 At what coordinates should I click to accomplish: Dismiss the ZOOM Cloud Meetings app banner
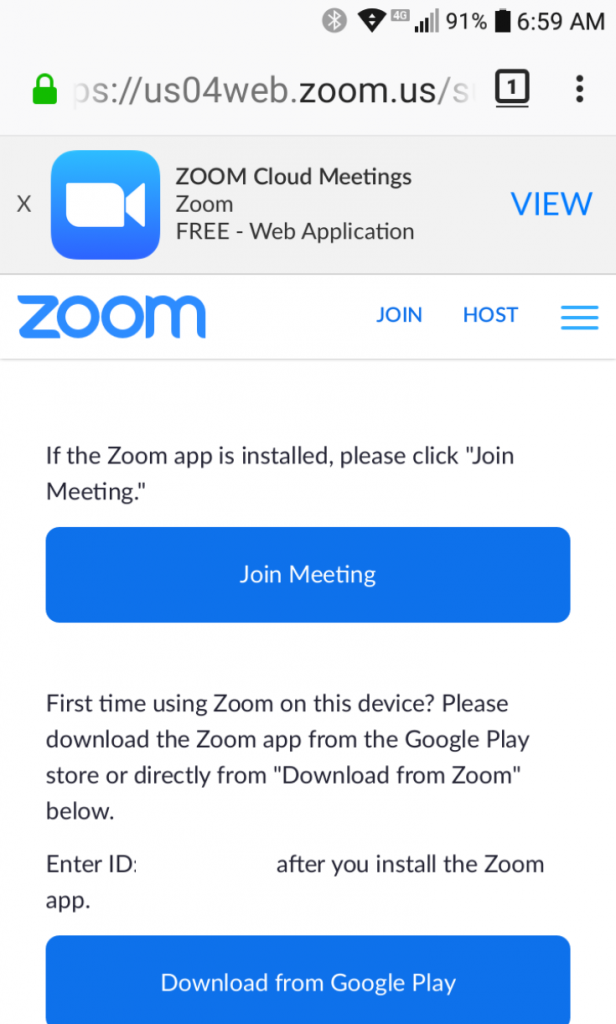tap(24, 204)
